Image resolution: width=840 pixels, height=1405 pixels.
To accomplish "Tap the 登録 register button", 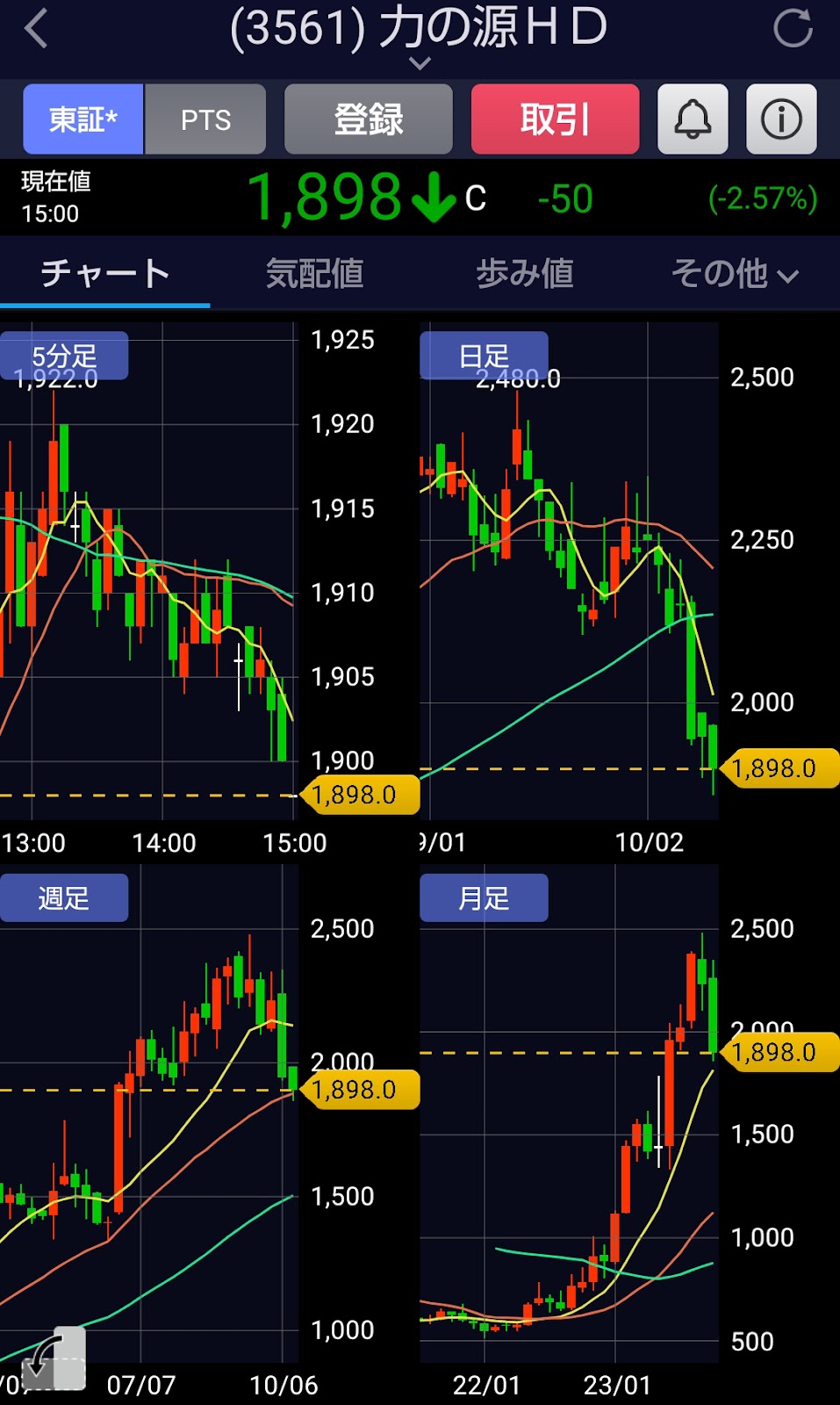I will (x=369, y=119).
